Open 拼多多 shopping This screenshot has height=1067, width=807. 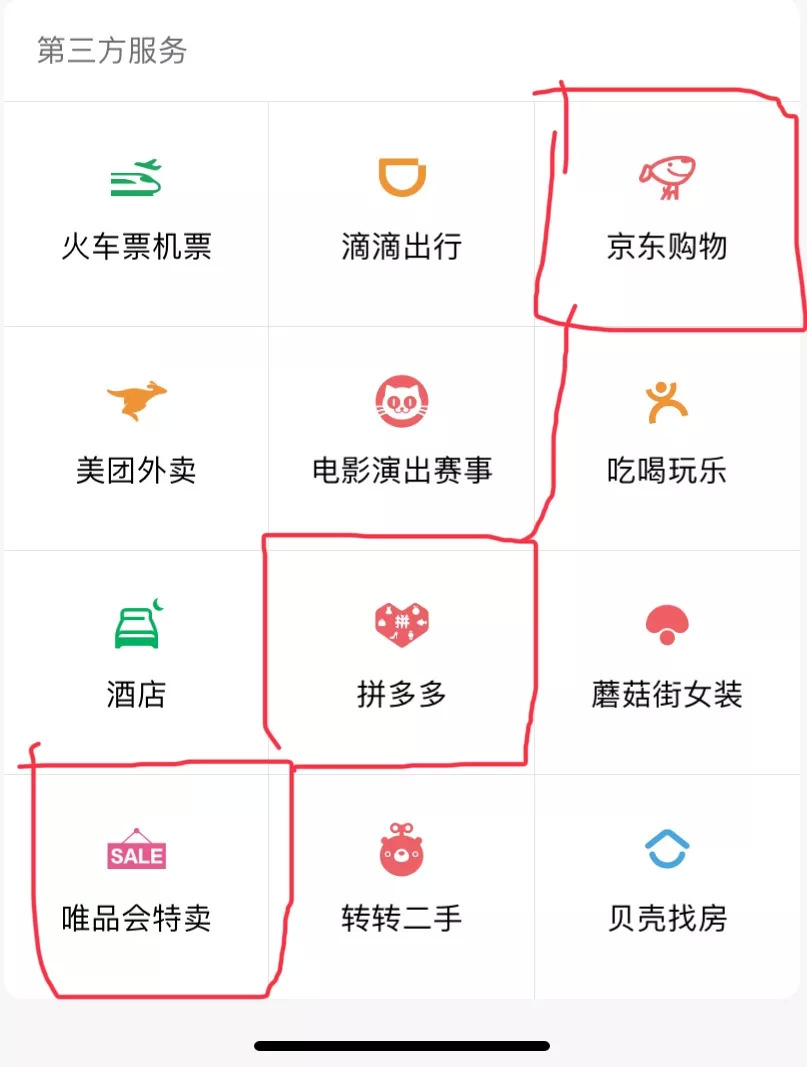coord(401,660)
